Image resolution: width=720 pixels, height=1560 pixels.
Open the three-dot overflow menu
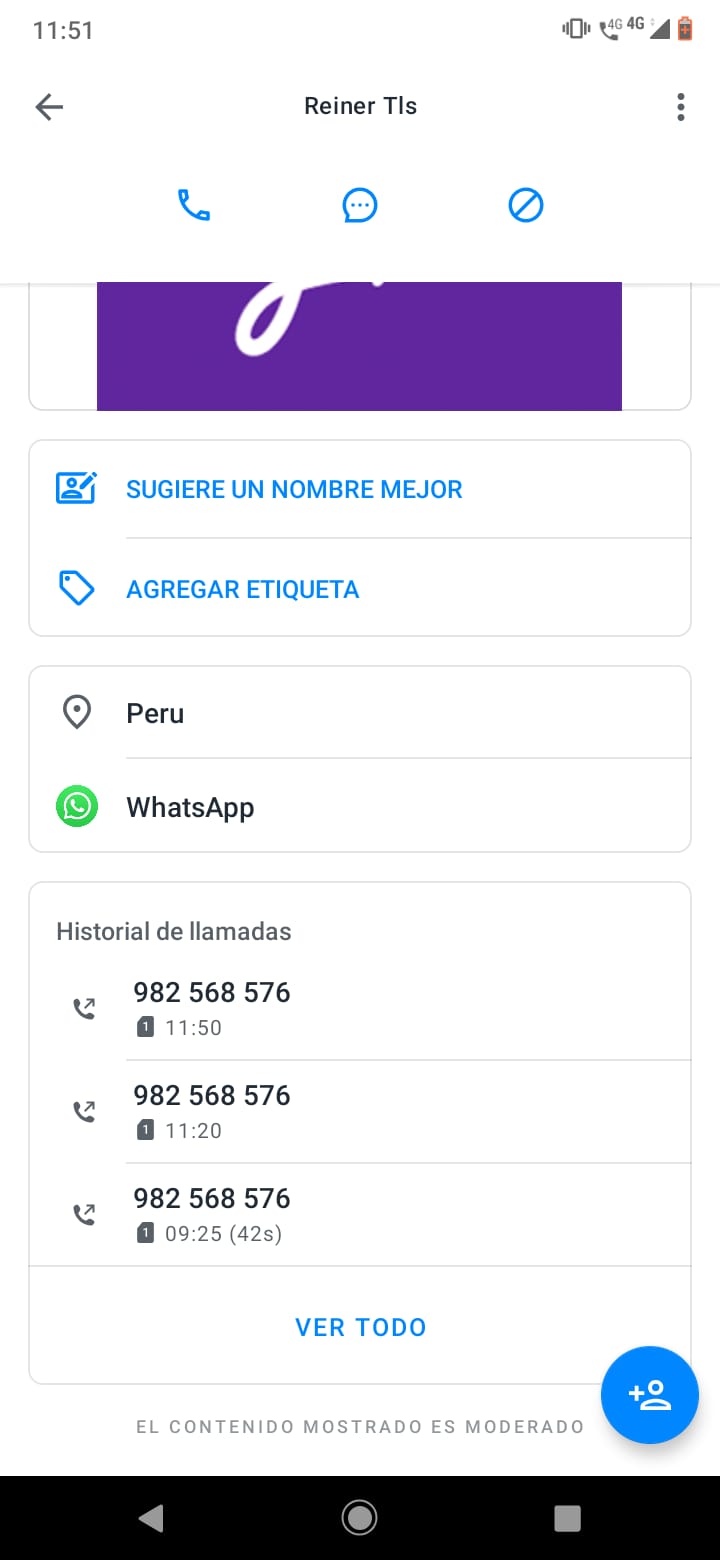(x=681, y=107)
